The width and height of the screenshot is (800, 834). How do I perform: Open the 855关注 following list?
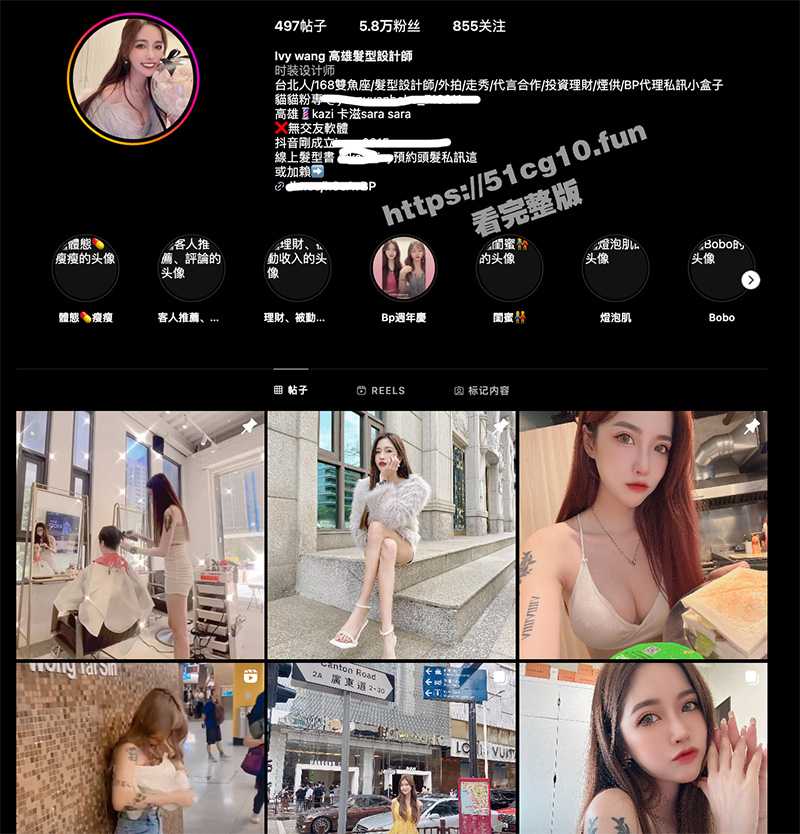479,26
